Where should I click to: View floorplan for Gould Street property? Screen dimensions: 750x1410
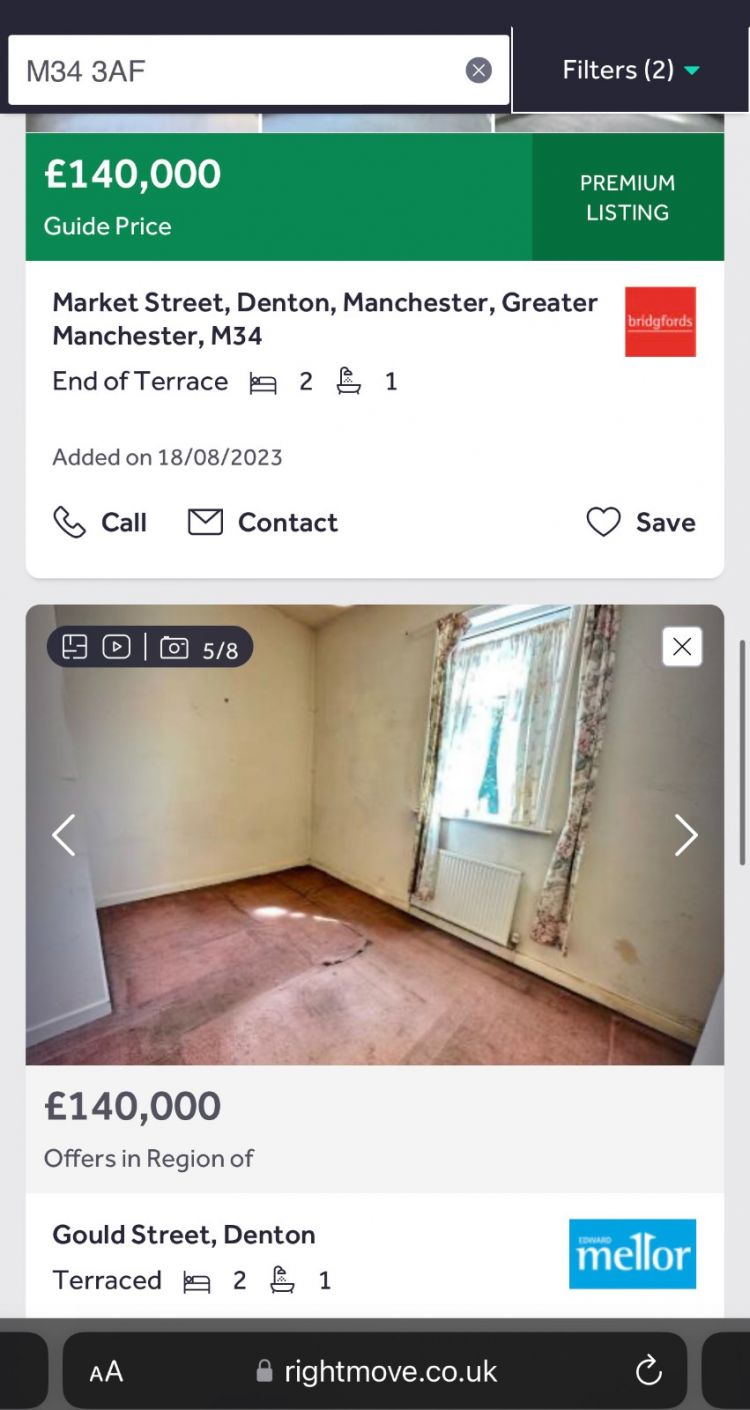[x=75, y=648]
